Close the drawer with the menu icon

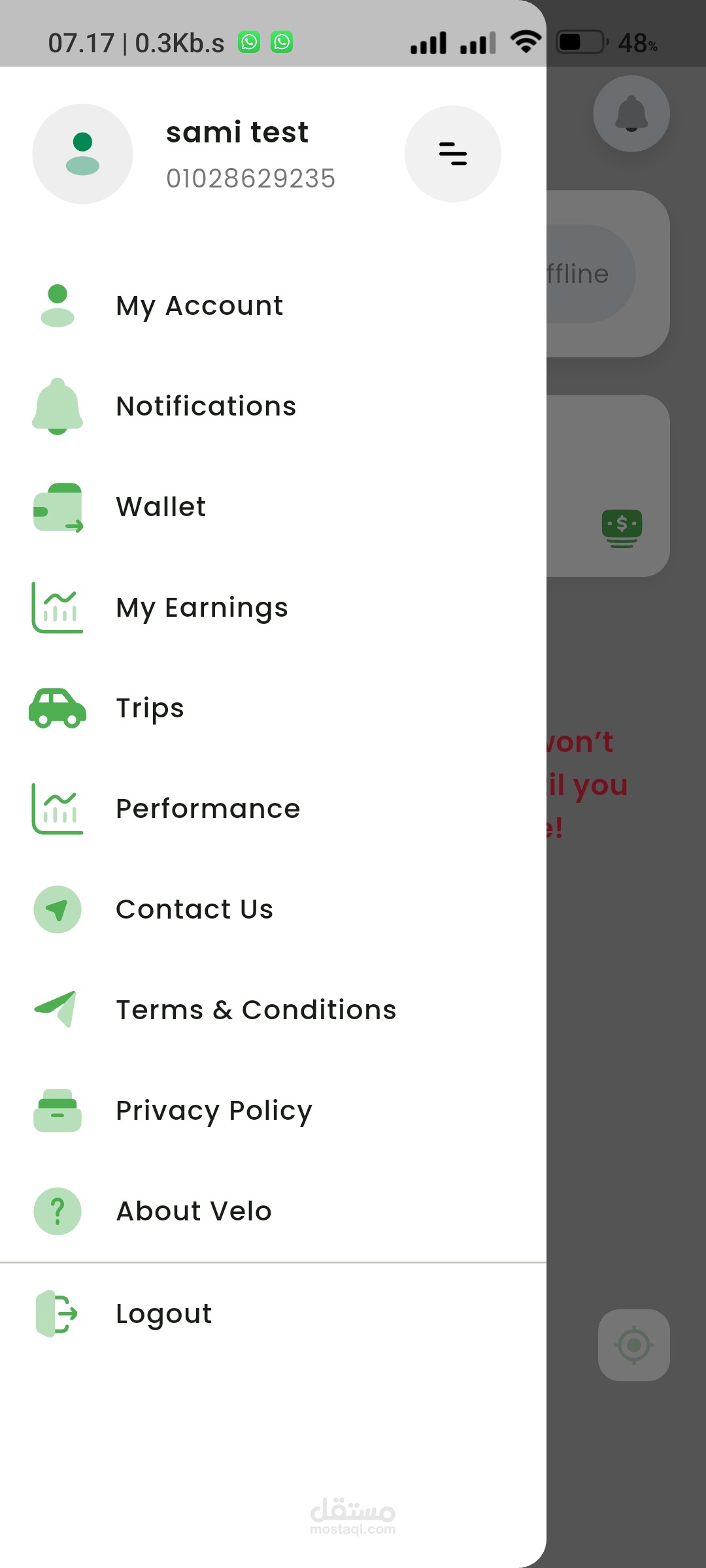point(452,154)
